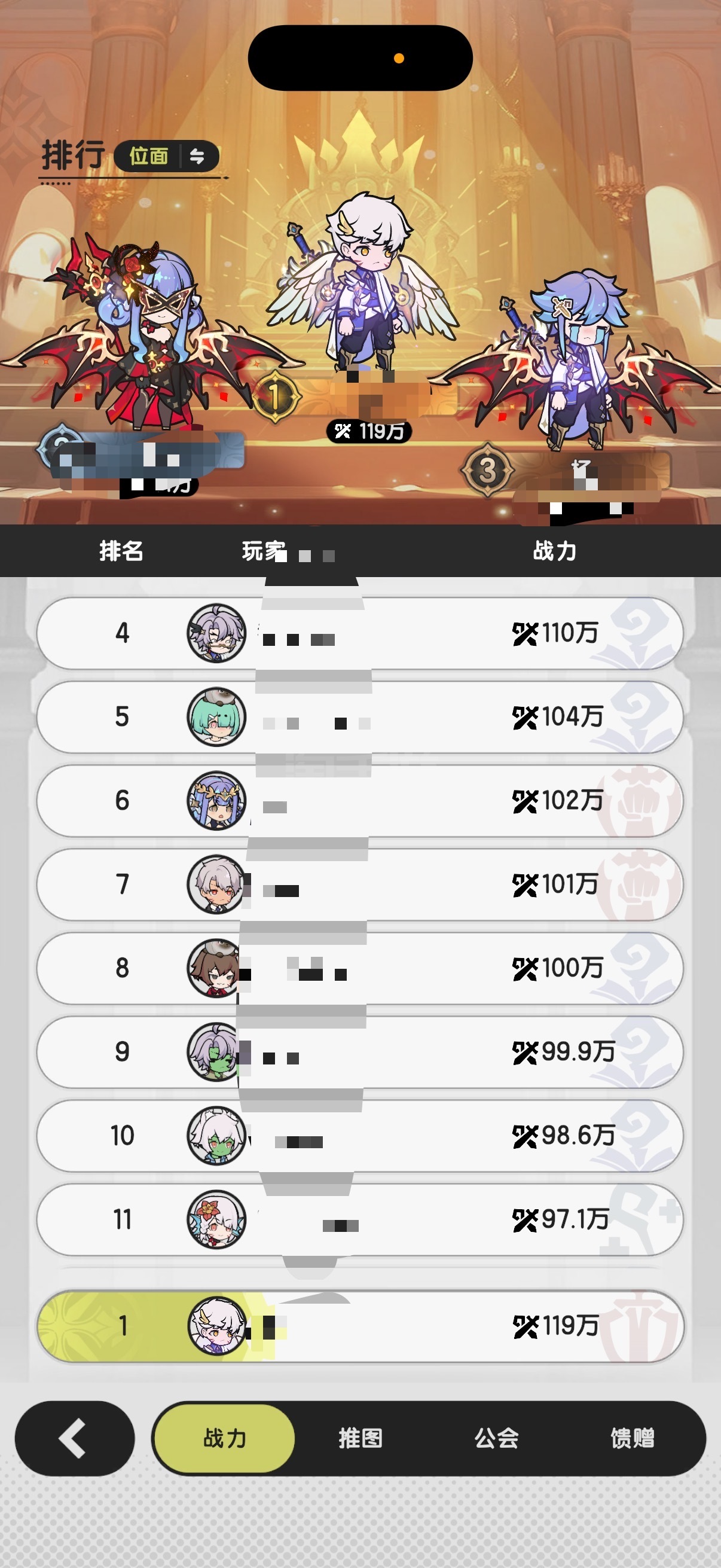The width and height of the screenshot is (721, 1568).
Task: View the rank 11 player with 97.1万
Action: coord(359,1220)
